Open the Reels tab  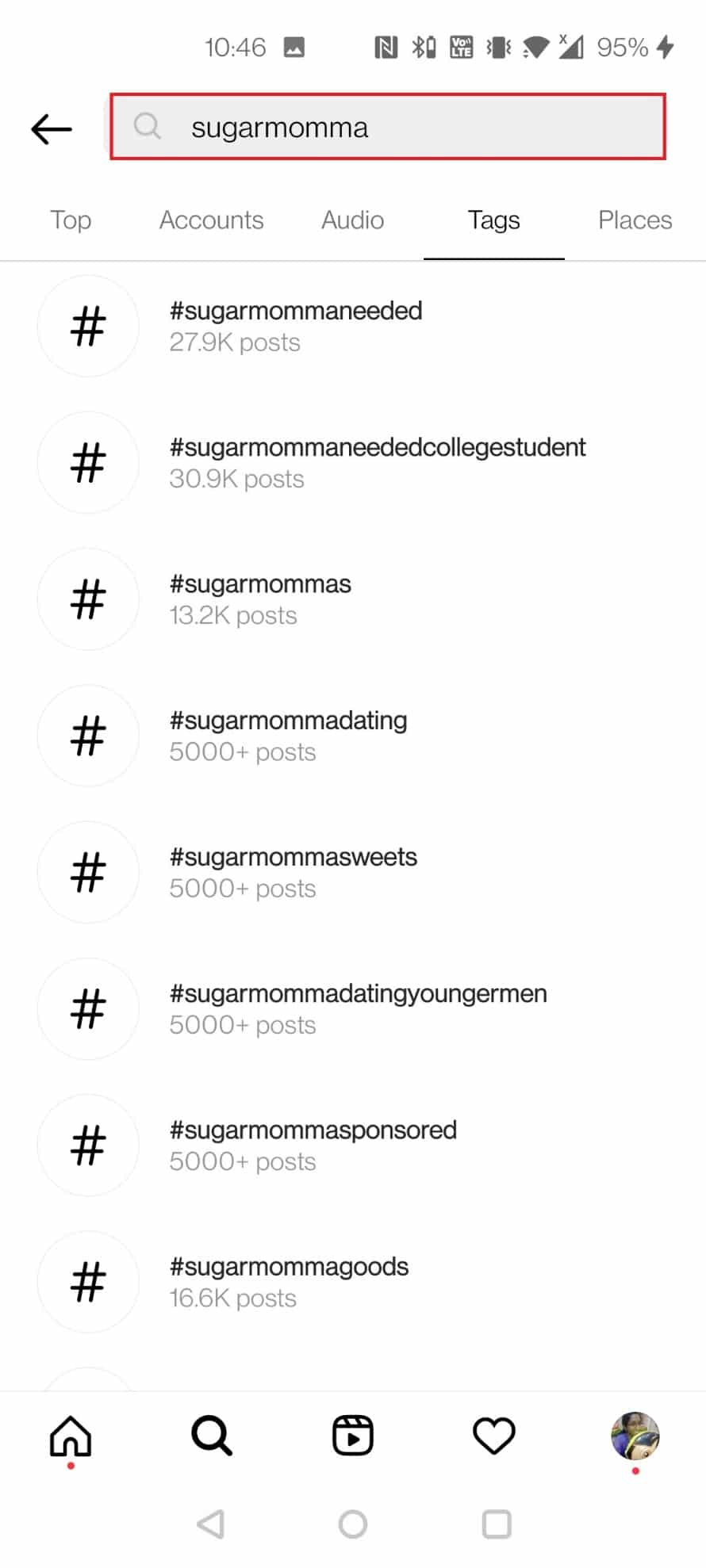coord(352,1436)
